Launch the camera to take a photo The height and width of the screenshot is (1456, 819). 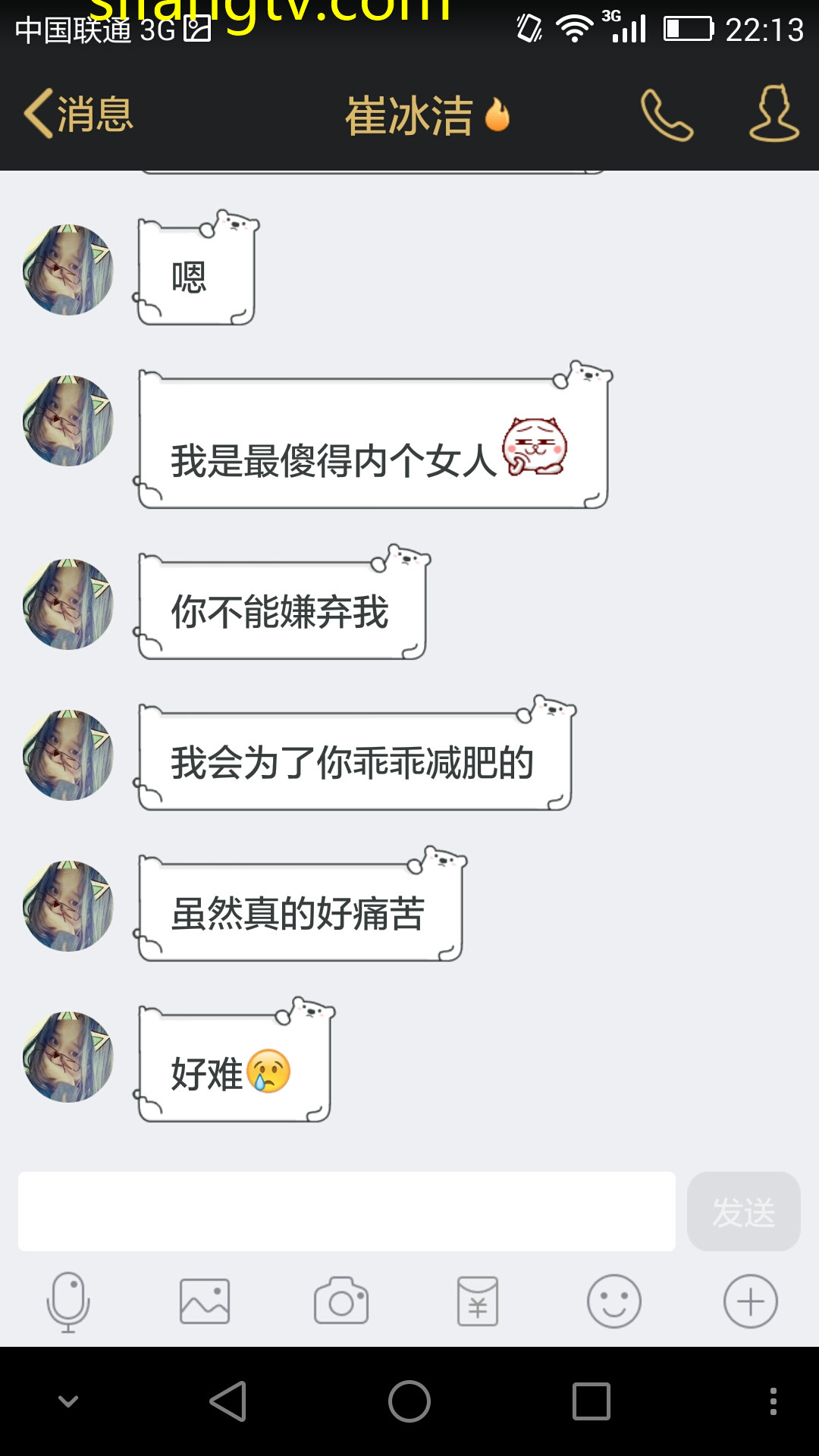pyautogui.click(x=341, y=1301)
